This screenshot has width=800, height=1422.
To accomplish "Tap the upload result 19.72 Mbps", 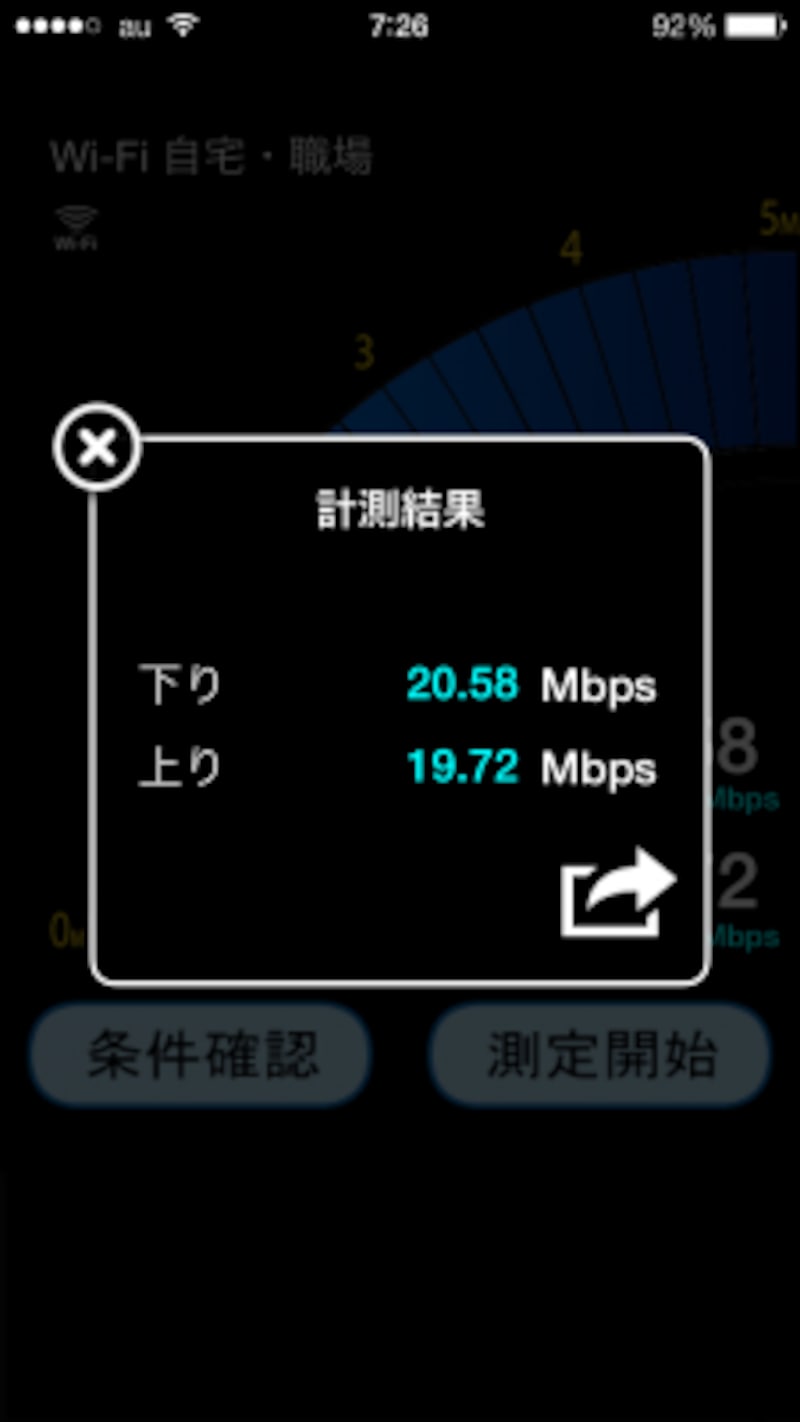I will tap(463, 766).
